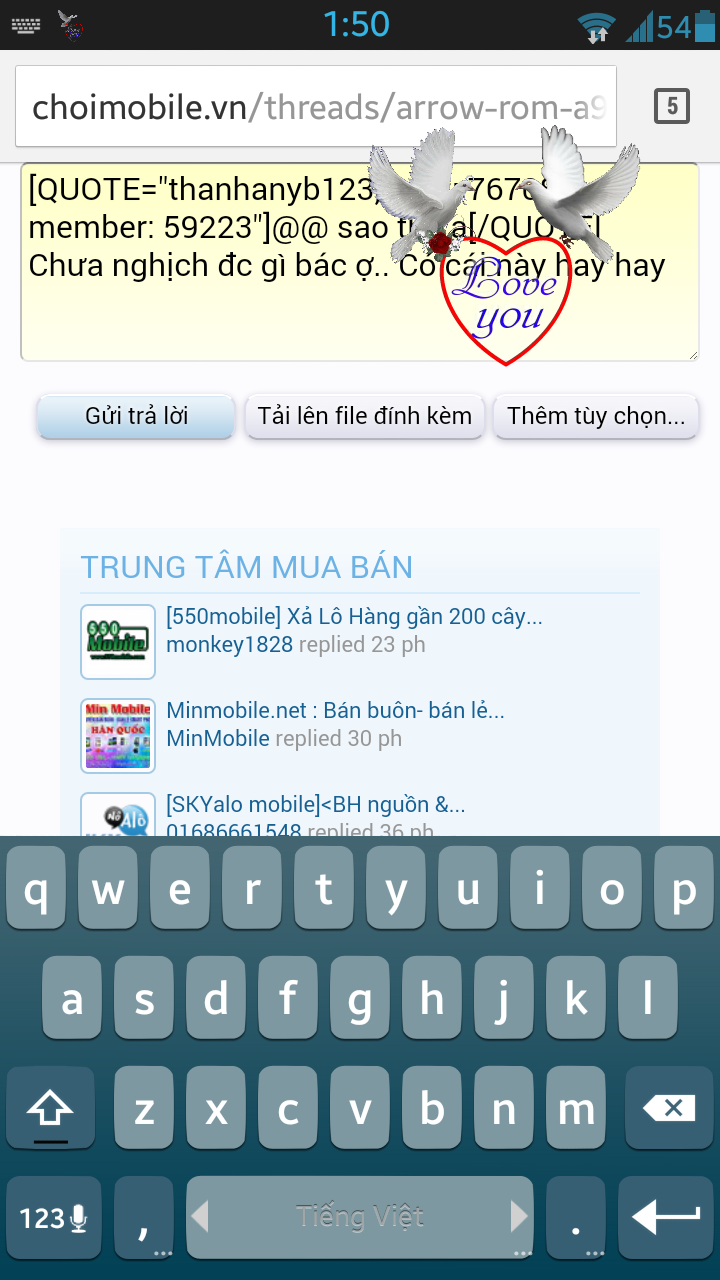Open the tabs switcher showing 5
The height and width of the screenshot is (1280, 720).
click(x=672, y=106)
